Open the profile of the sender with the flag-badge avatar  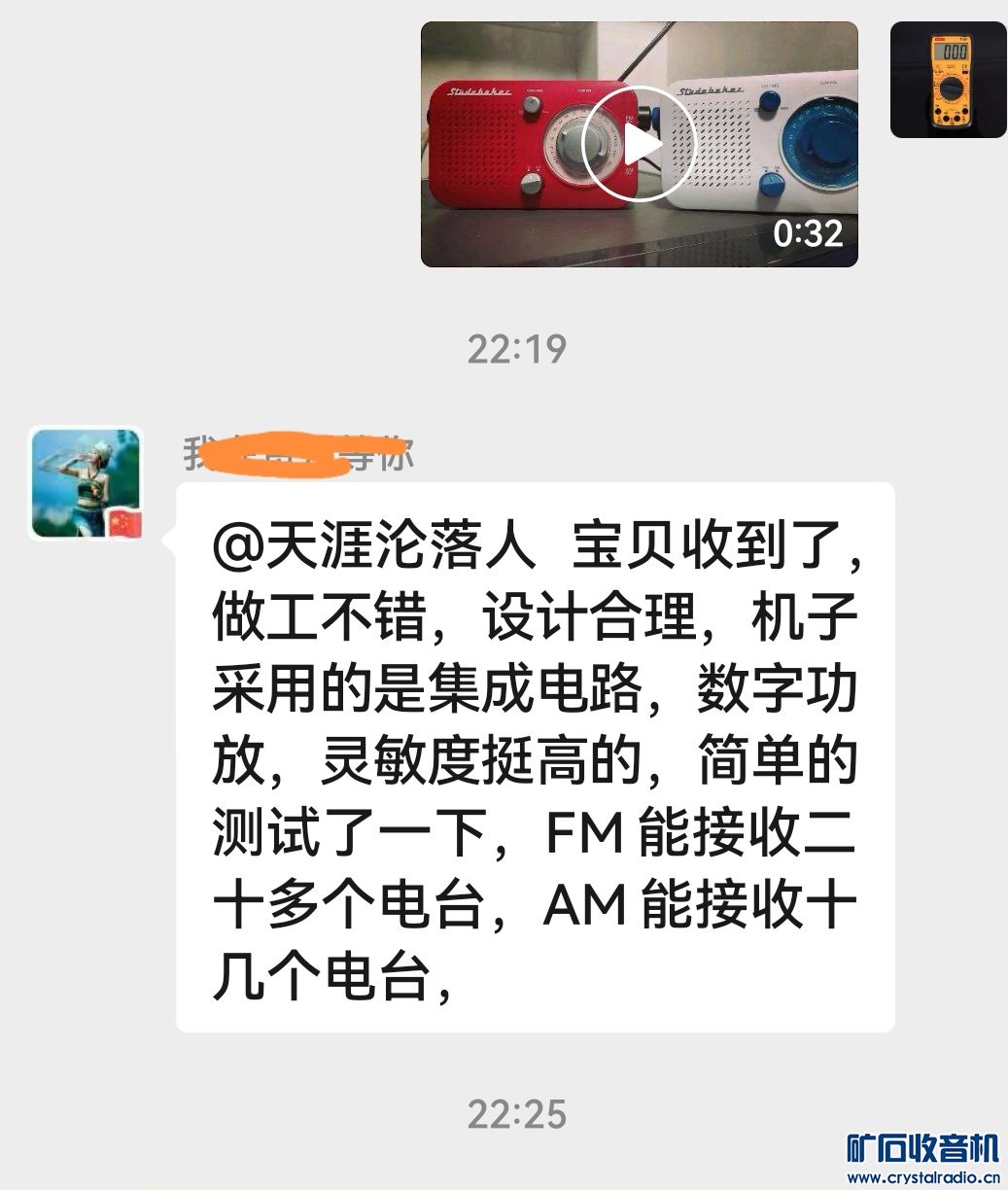(x=87, y=483)
